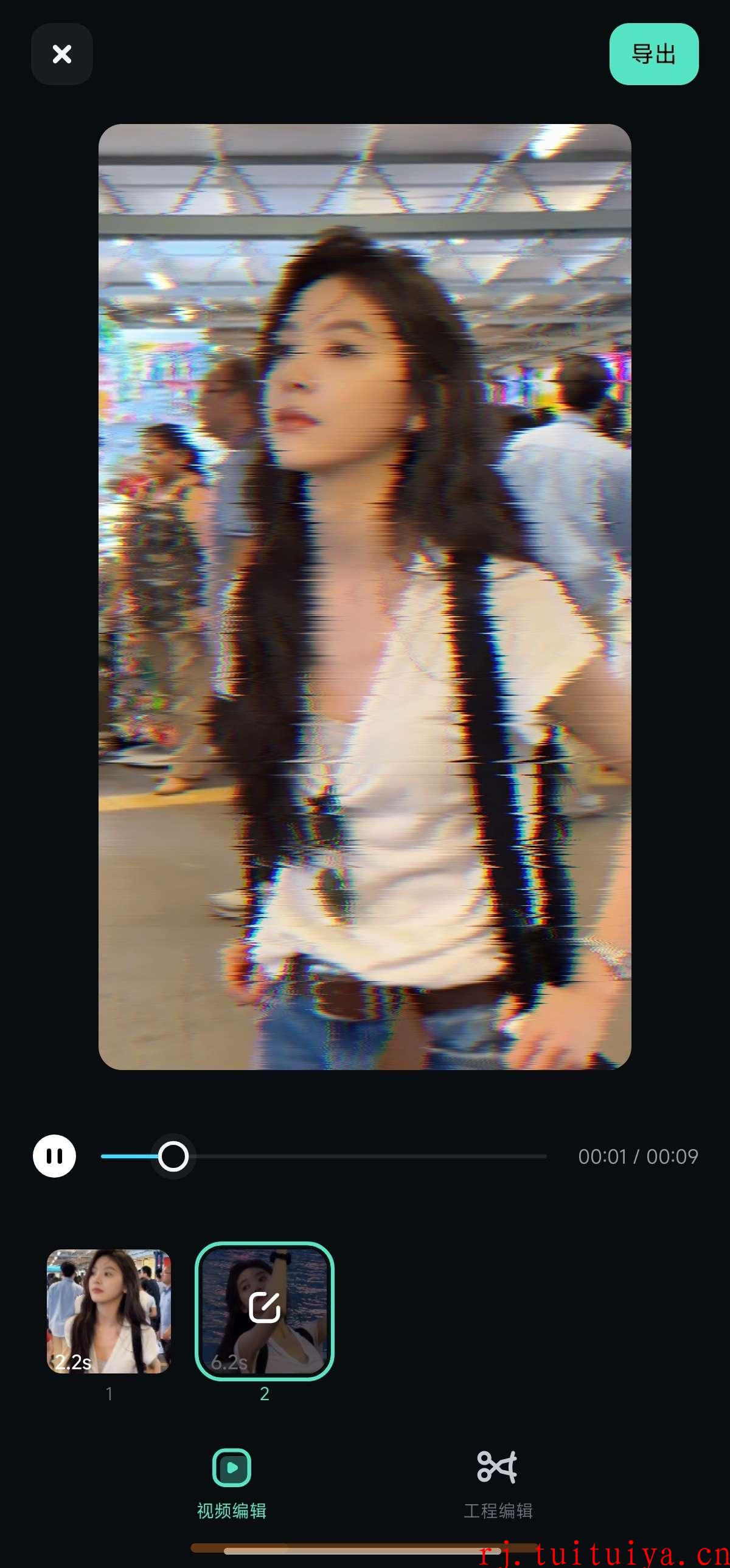Pause the video playback

pyautogui.click(x=54, y=1156)
